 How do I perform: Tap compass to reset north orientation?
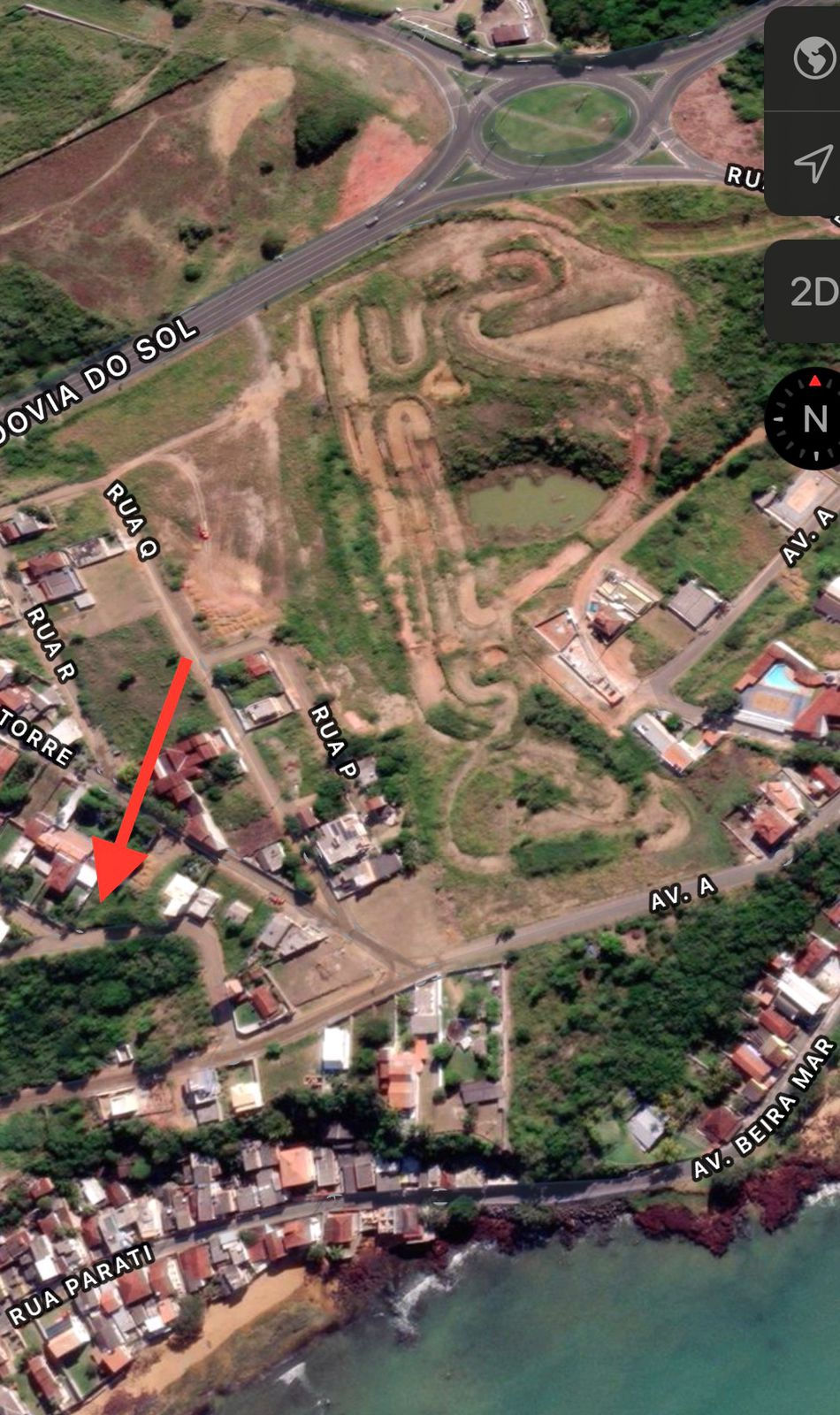click(x=807, y=418)
